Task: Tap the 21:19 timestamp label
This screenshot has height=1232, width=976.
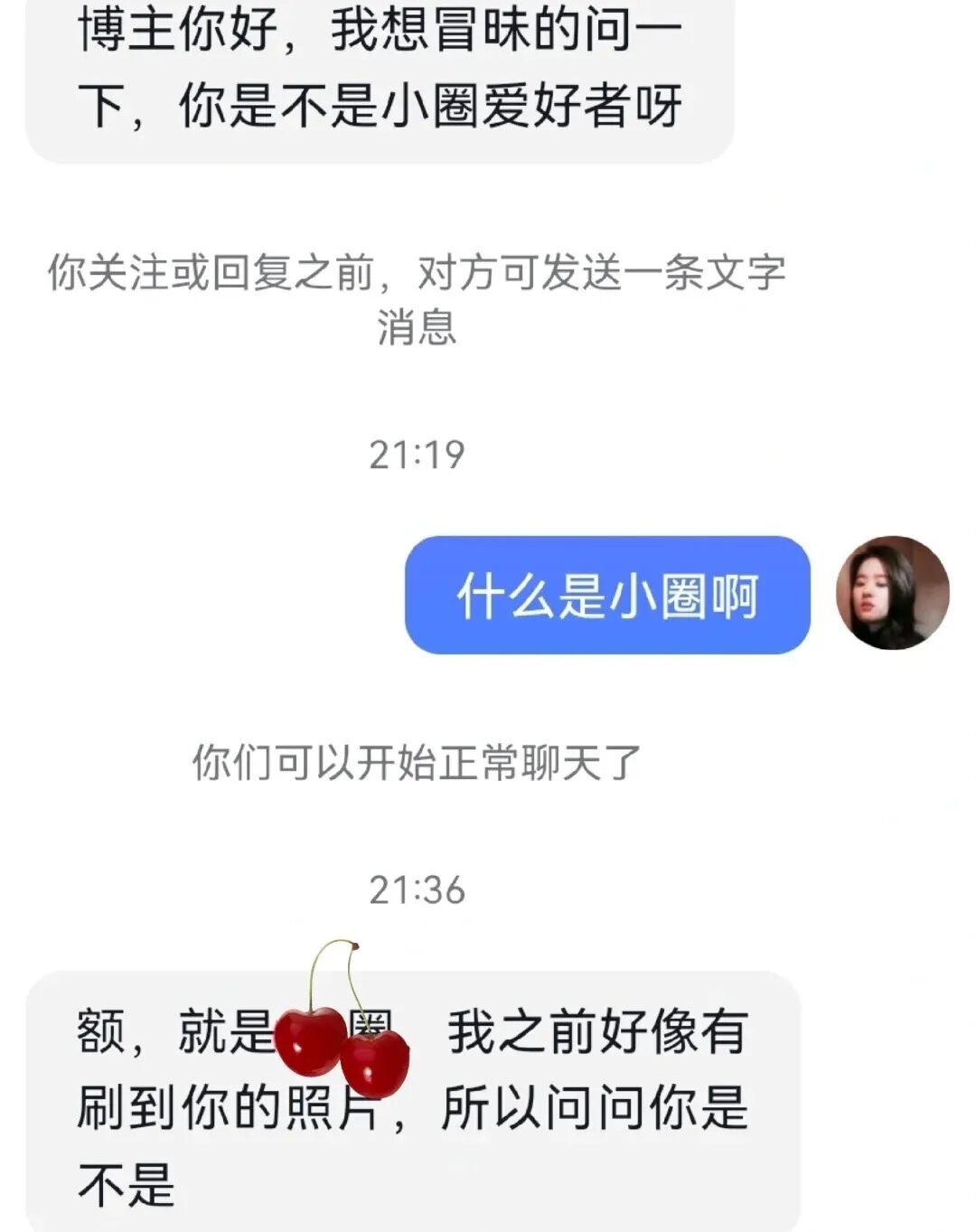Action: point(416,455)
